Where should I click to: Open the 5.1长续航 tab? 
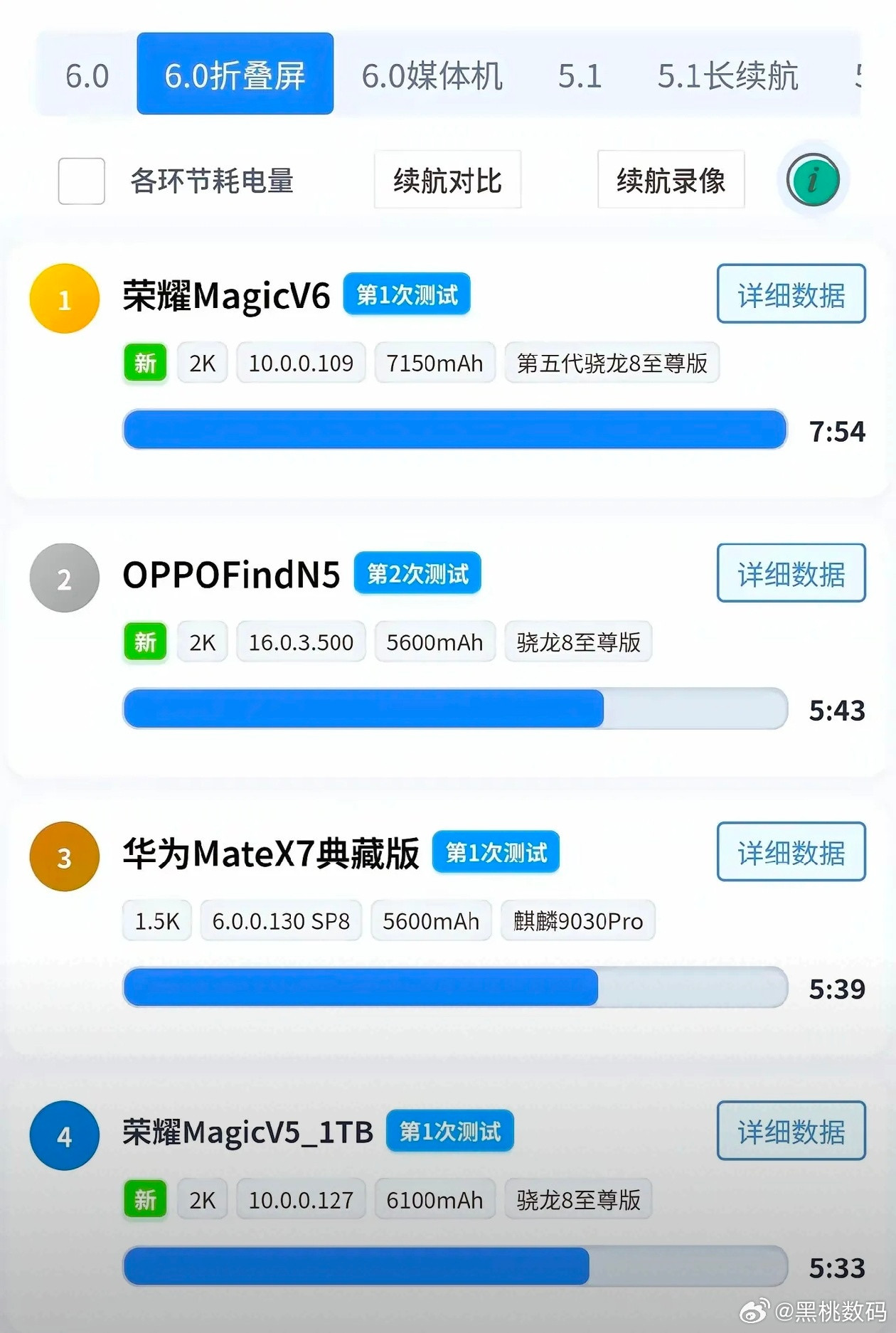click(727, 75)
